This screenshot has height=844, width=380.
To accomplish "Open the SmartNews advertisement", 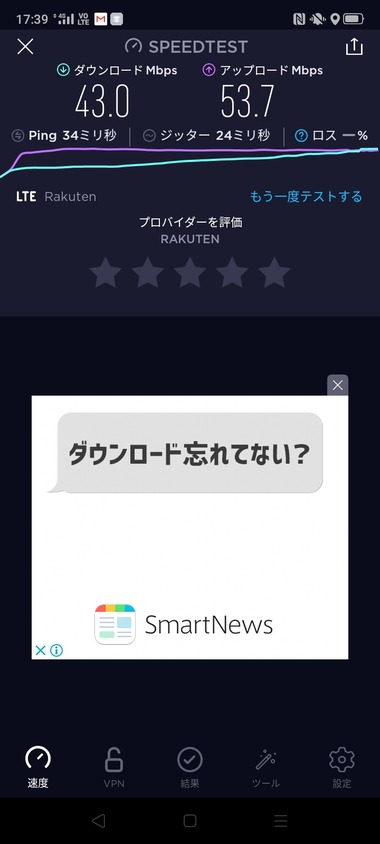I will (x=189, y=528).
